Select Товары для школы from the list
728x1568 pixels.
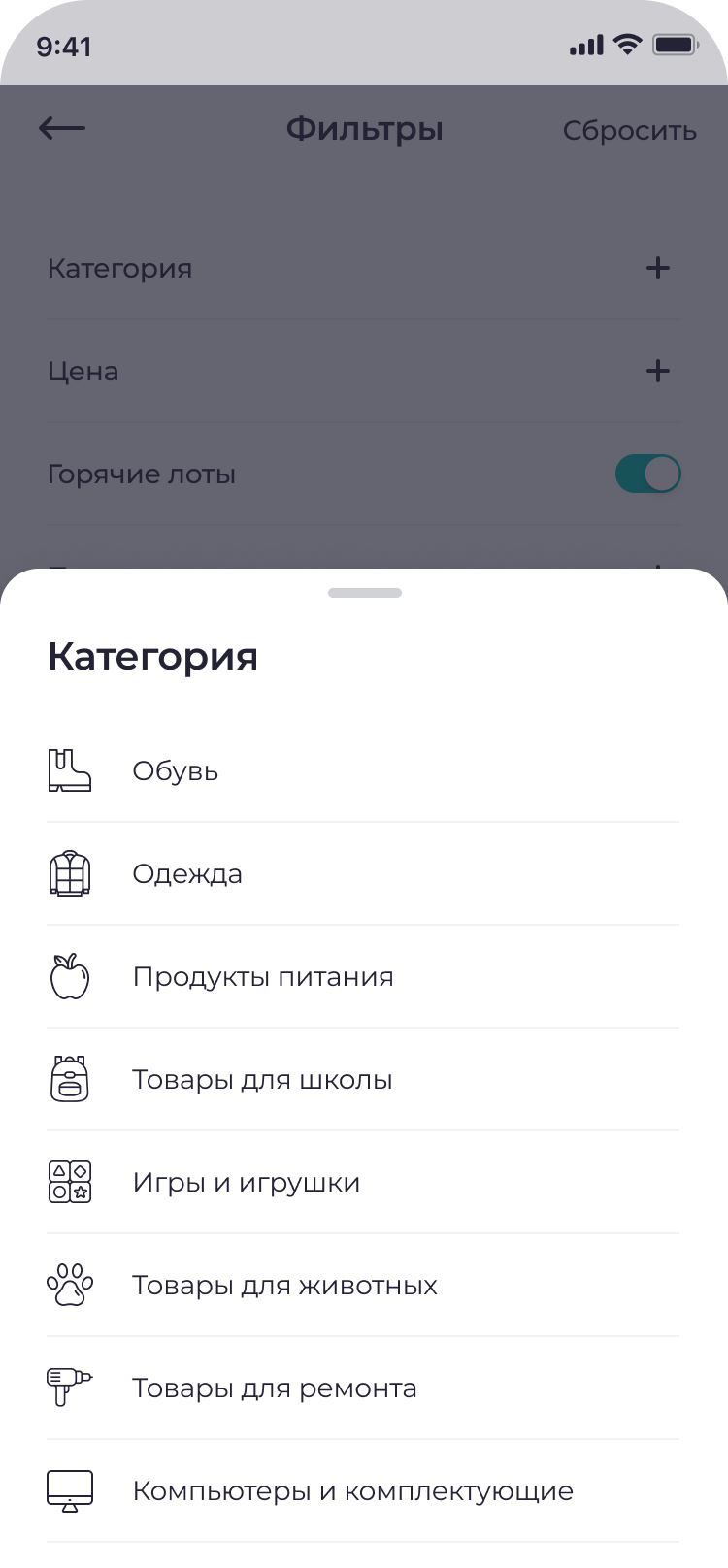262,1079
